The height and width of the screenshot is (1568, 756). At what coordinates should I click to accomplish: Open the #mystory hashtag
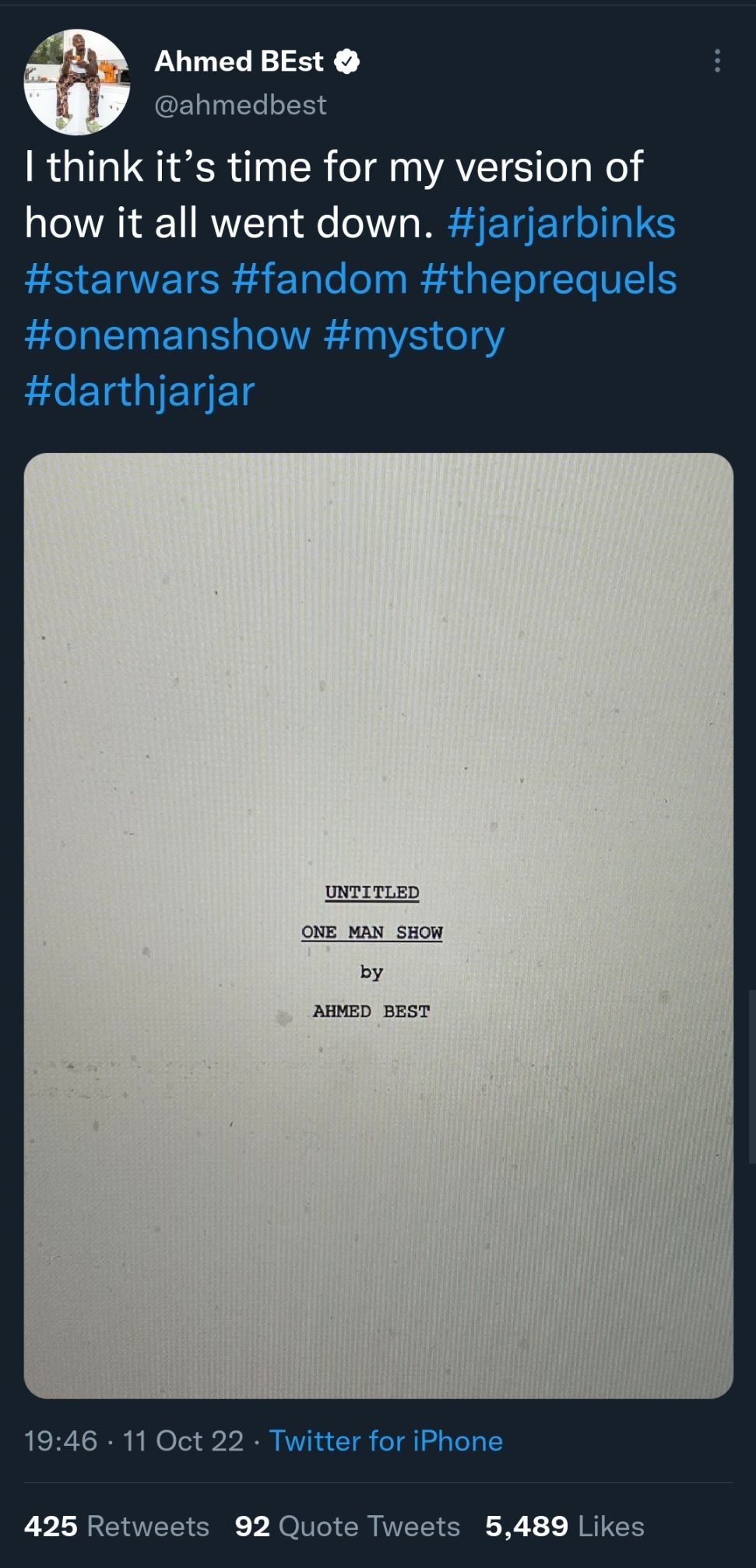coord(413,335)
